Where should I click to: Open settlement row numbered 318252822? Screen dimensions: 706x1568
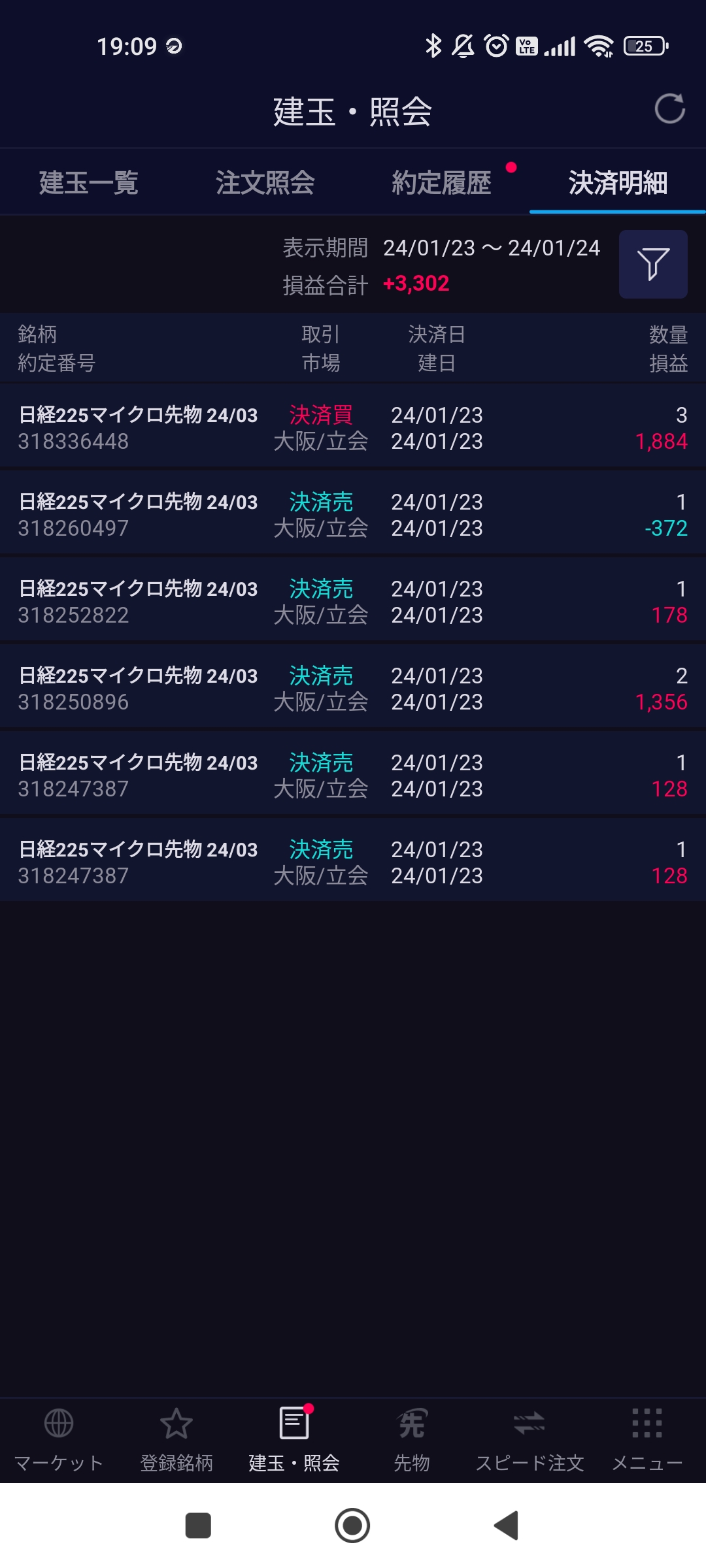353,602
